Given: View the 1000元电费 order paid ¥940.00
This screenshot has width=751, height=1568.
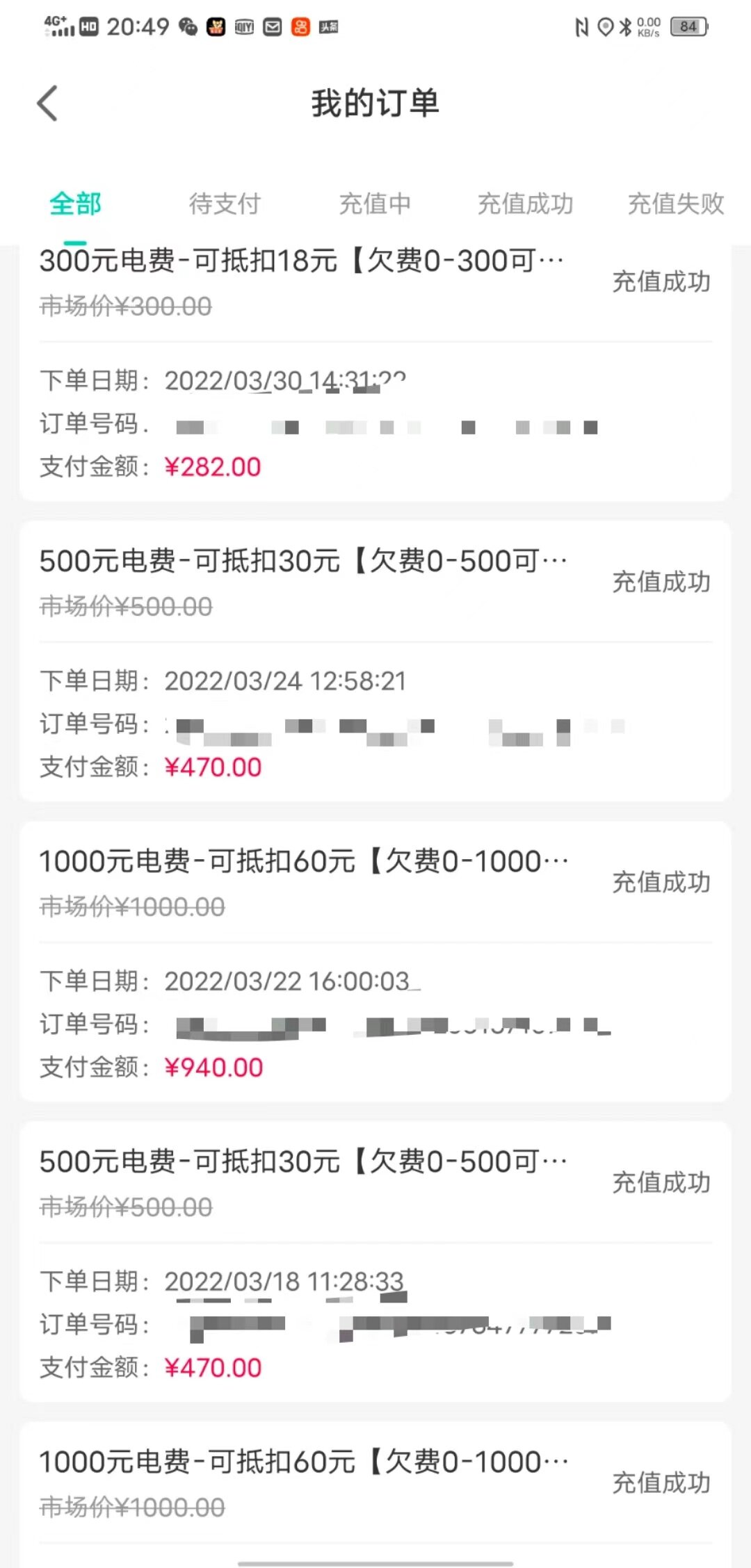Looking at the screenshot, I should [375, 962].
